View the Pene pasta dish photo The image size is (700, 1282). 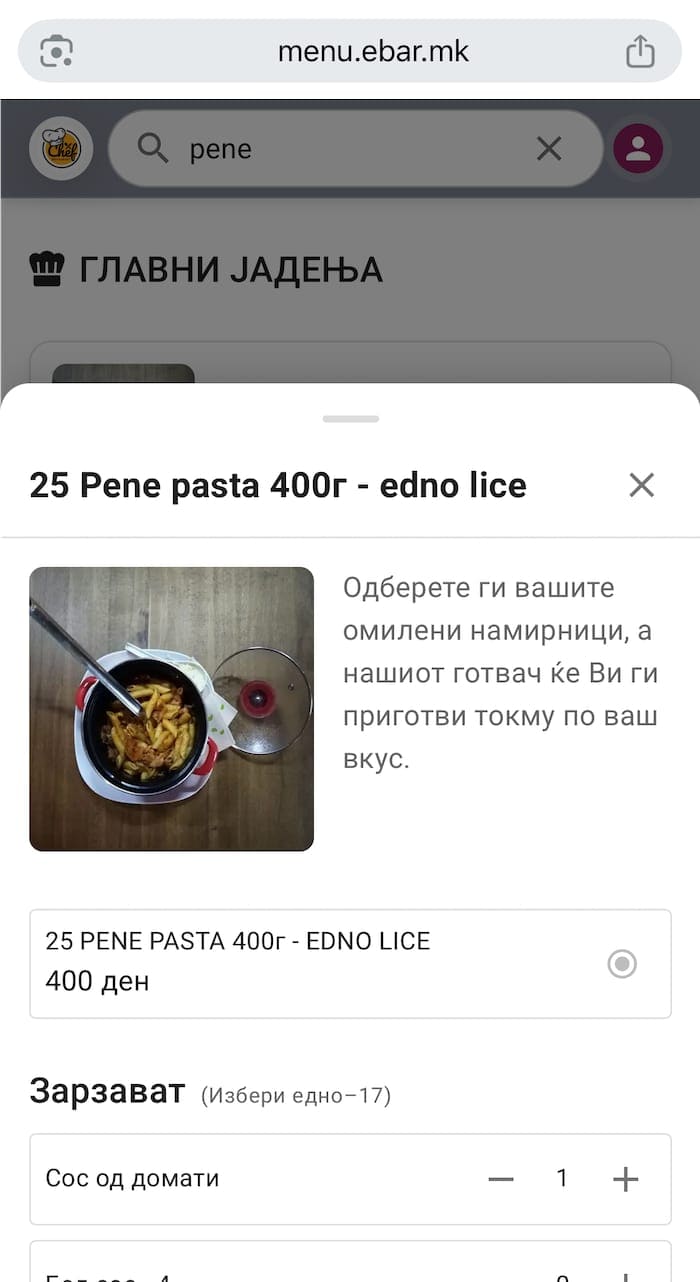click(x=172, y=709)
